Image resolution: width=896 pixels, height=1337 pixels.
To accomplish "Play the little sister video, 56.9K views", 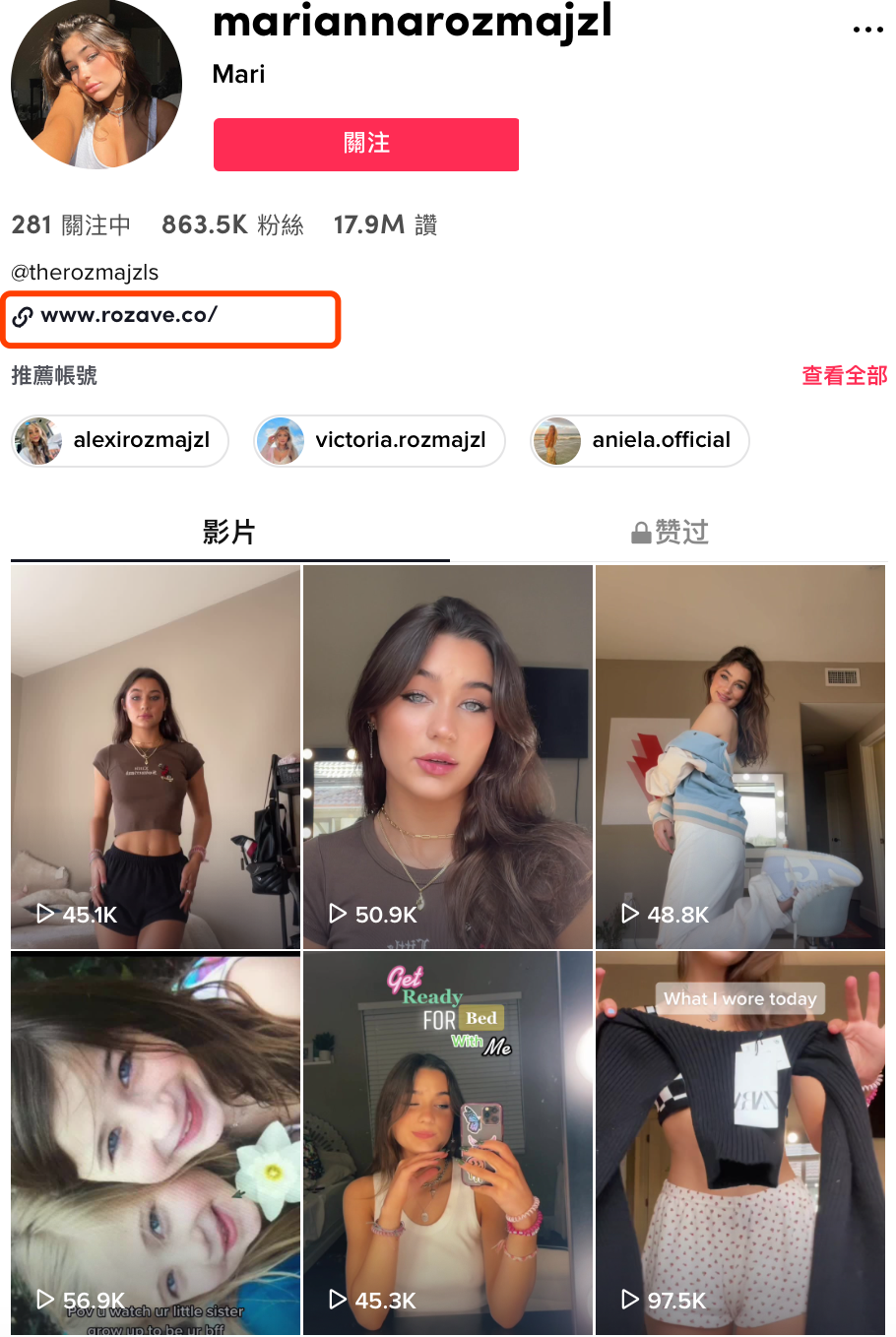I will coord(156,1142).
